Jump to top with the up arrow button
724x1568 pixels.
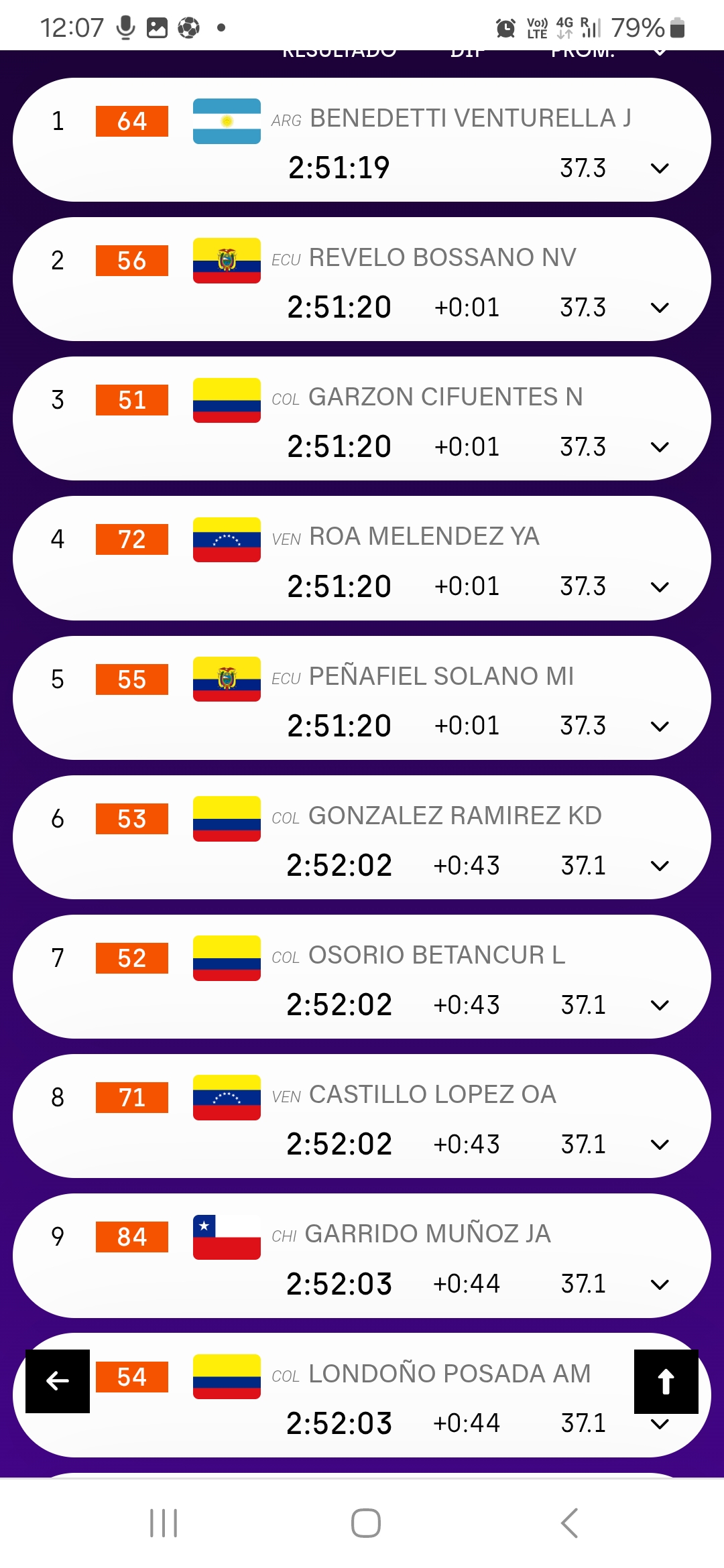[666, 1382]
